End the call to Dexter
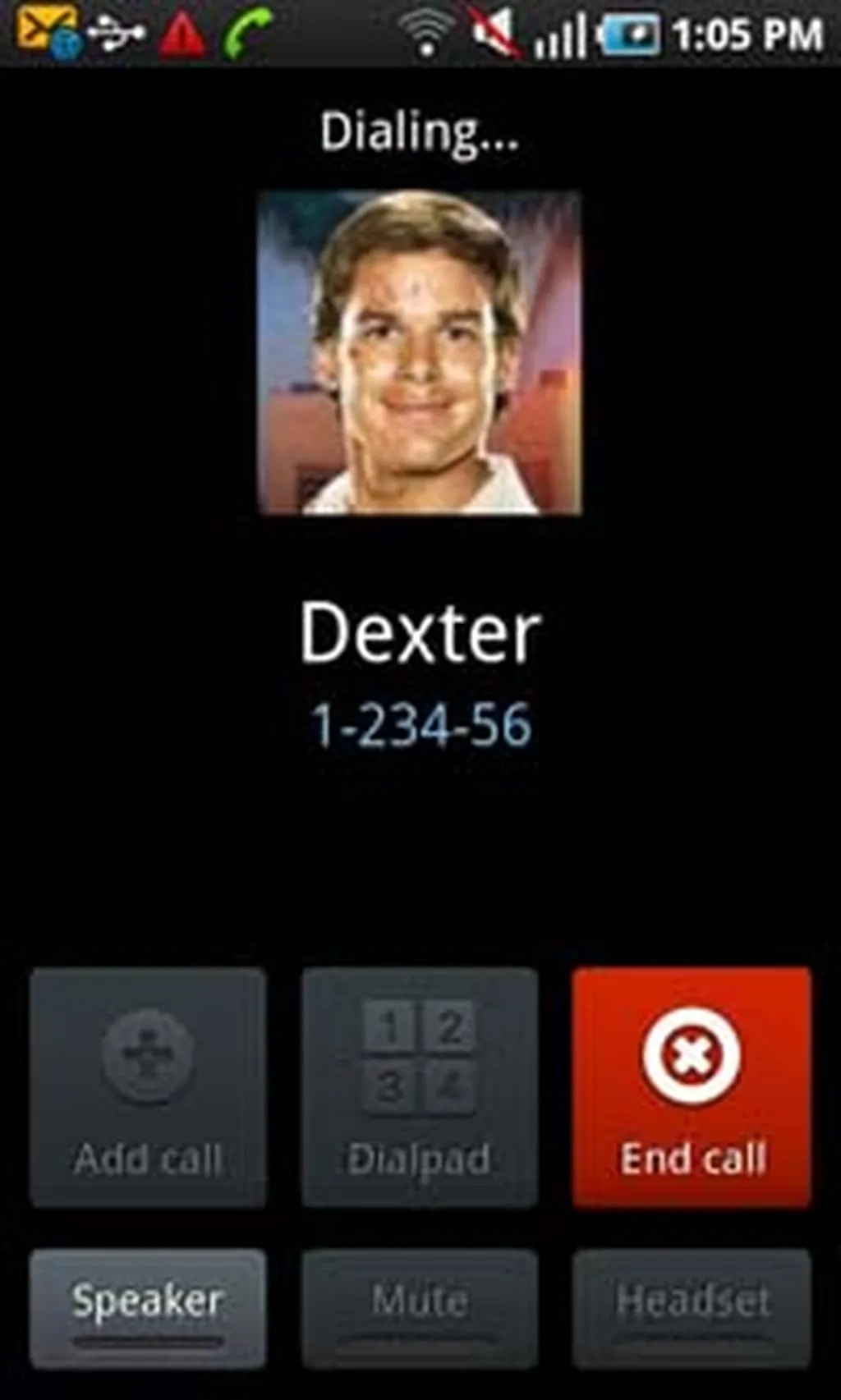Screen dimensions: 841x1400 pyautogui.click(x=692, y=1086)
